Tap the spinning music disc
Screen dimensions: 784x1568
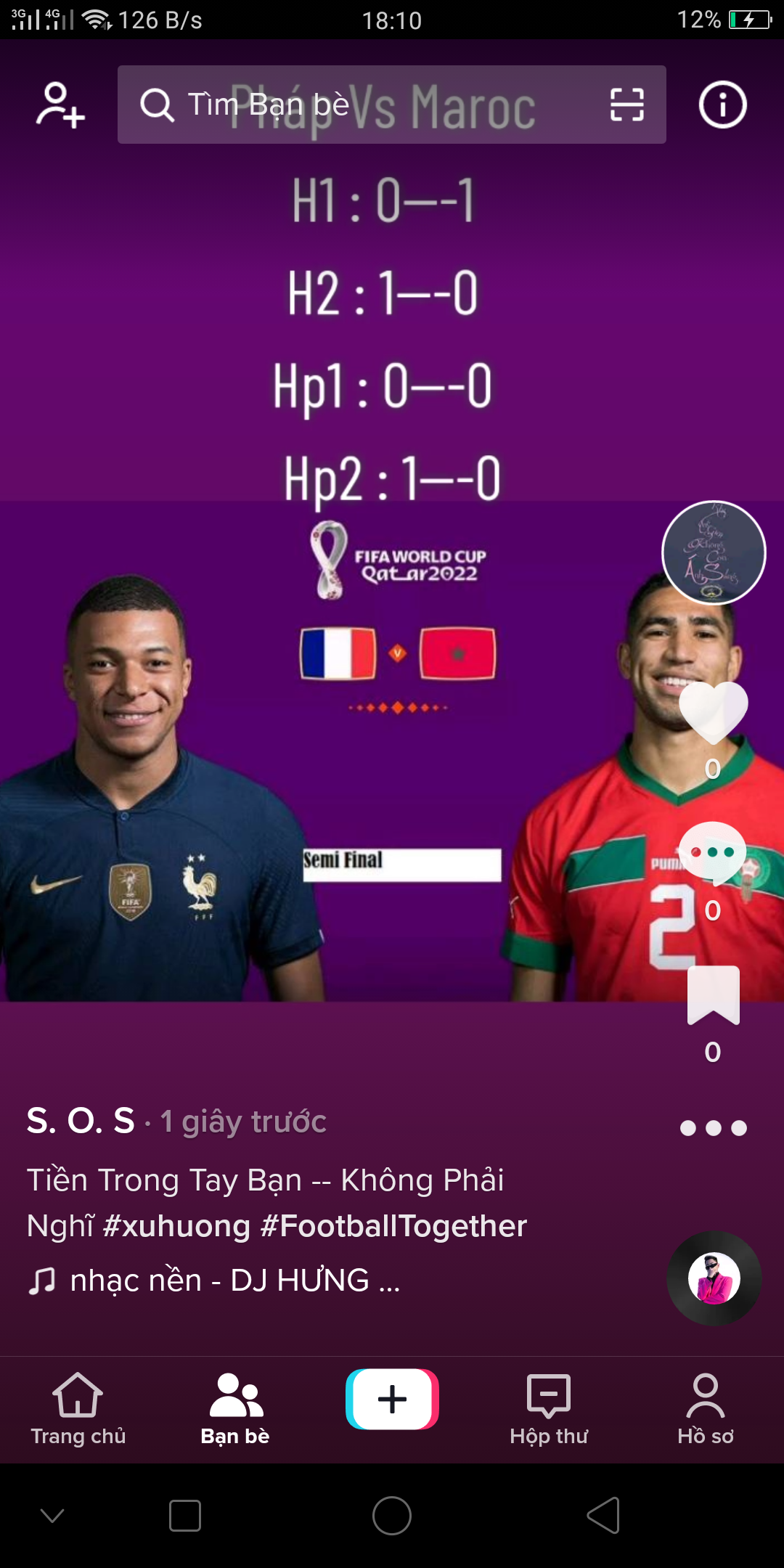pyautogui.click(x=714, y=1278)
